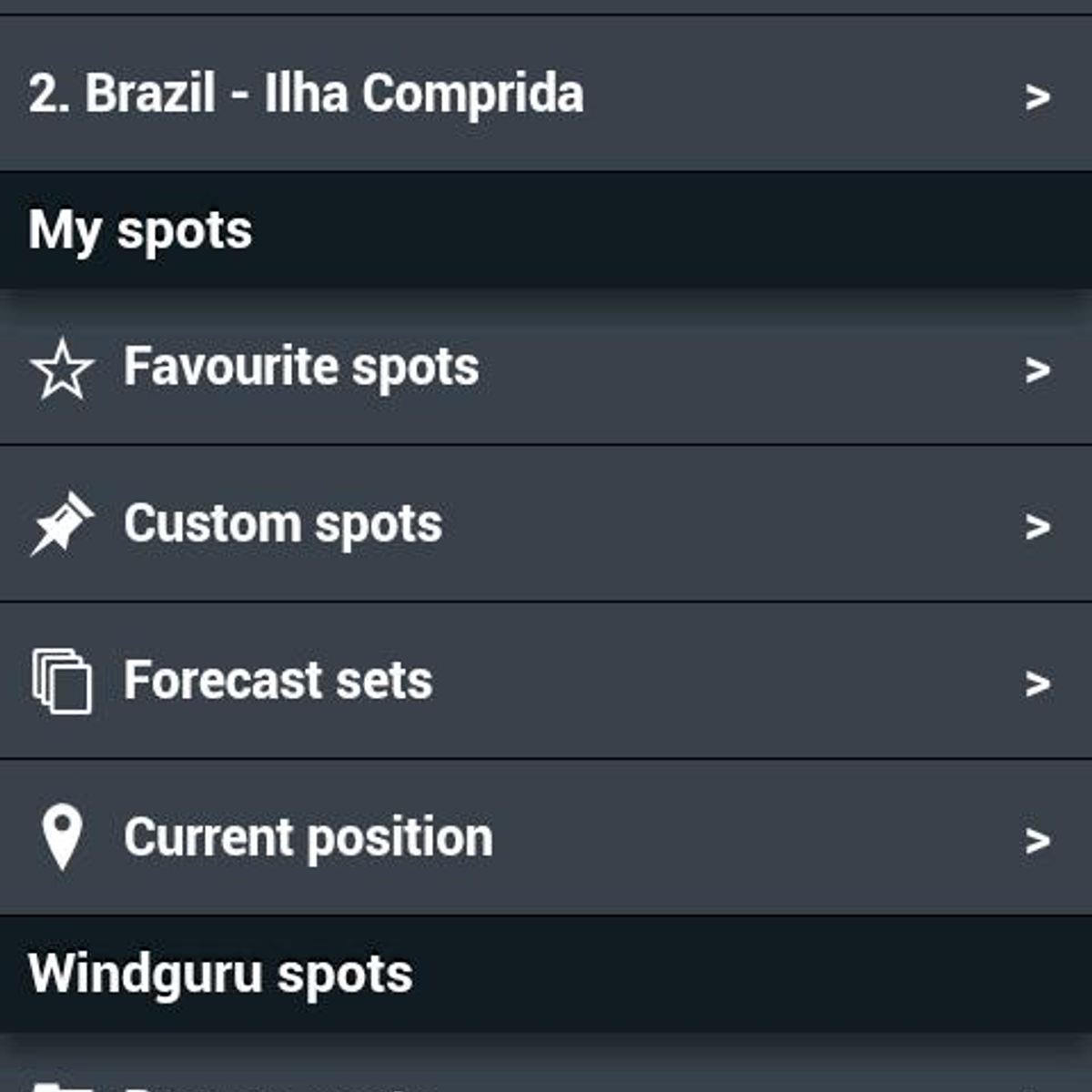Open the Brazil - Ilha Comprida spot
Image resolution: width=1092 pixels, height=1092 pixels.
pyautogui.click(x=546, y=94)
